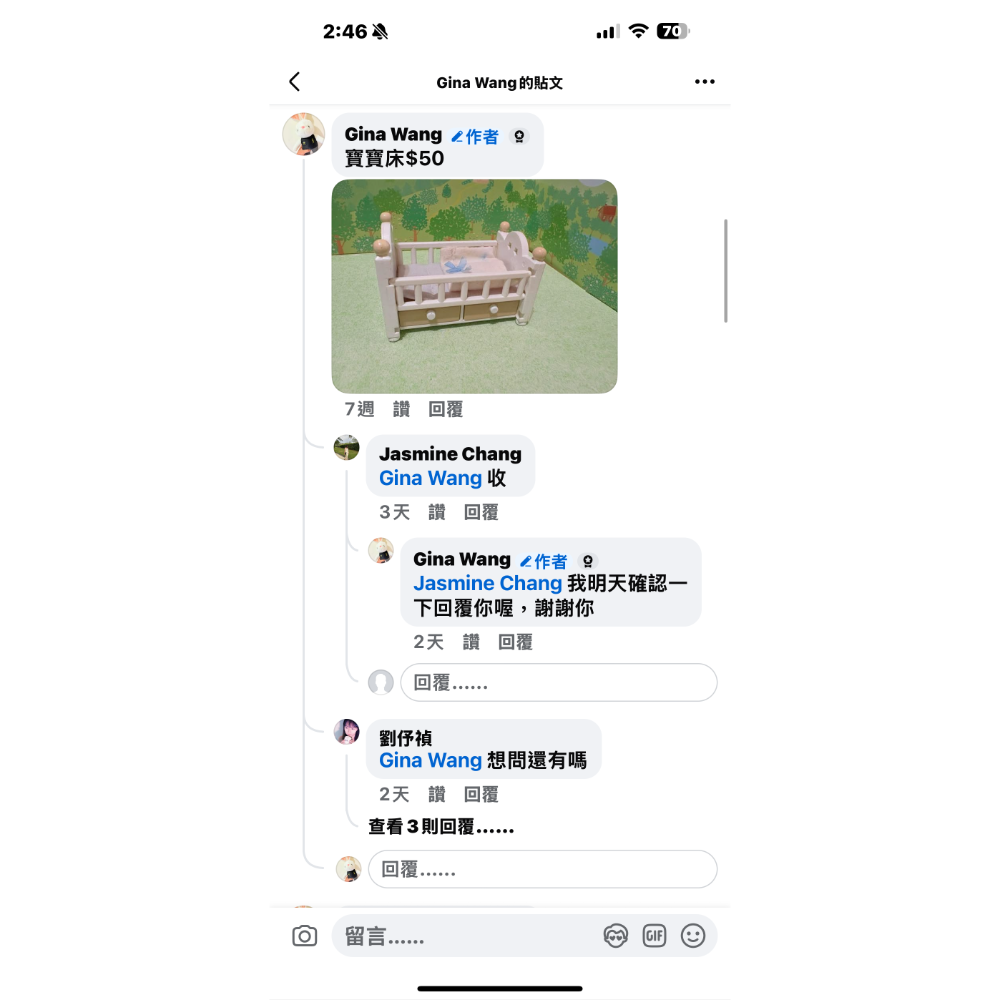Open the baby crib photo
Viewport: 1000px width, 1000px height.
point(474,286)
